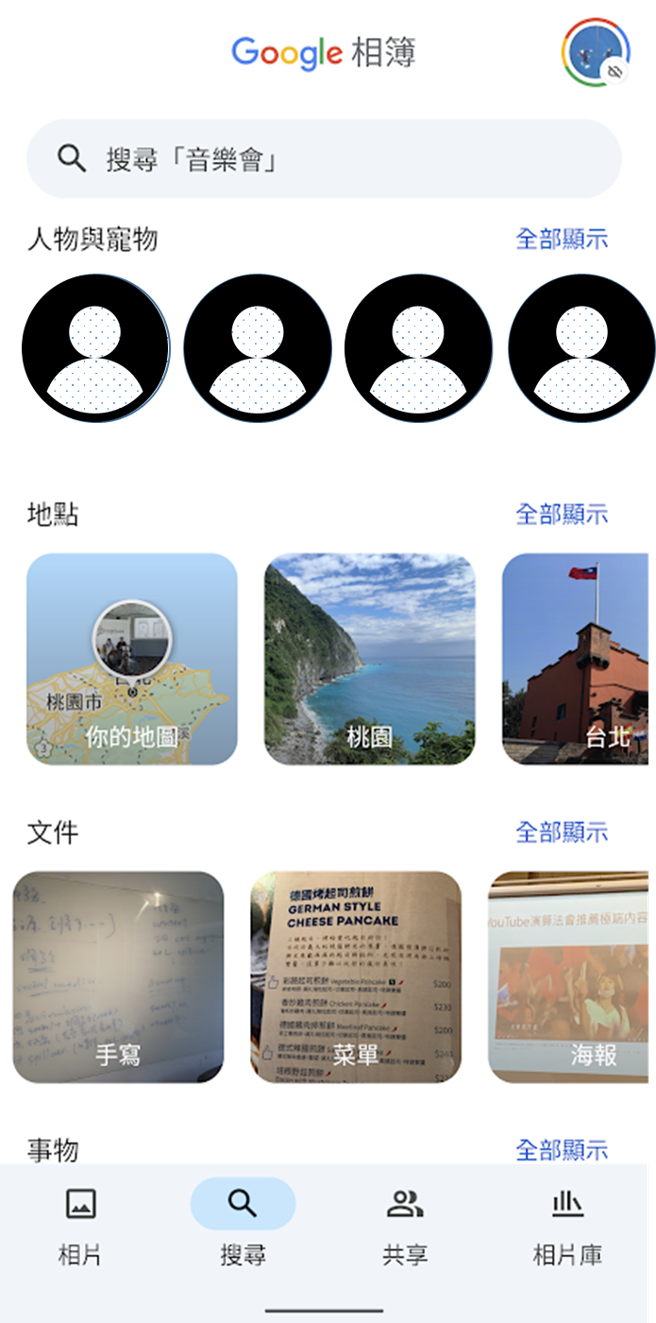
Task: Open the 手寫 documents card
Action: [x=118, y=977]
